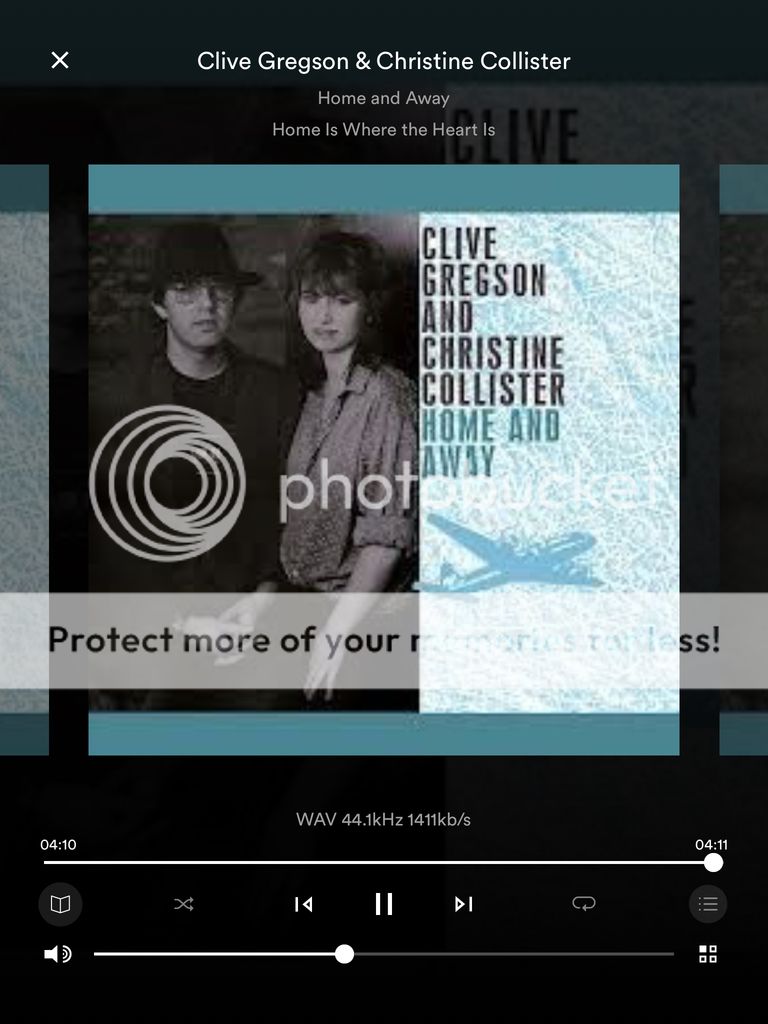Toggle shuffle mode
This screenshot has height=1024, width=768.
pyautogui.click(x=184, y=904)
